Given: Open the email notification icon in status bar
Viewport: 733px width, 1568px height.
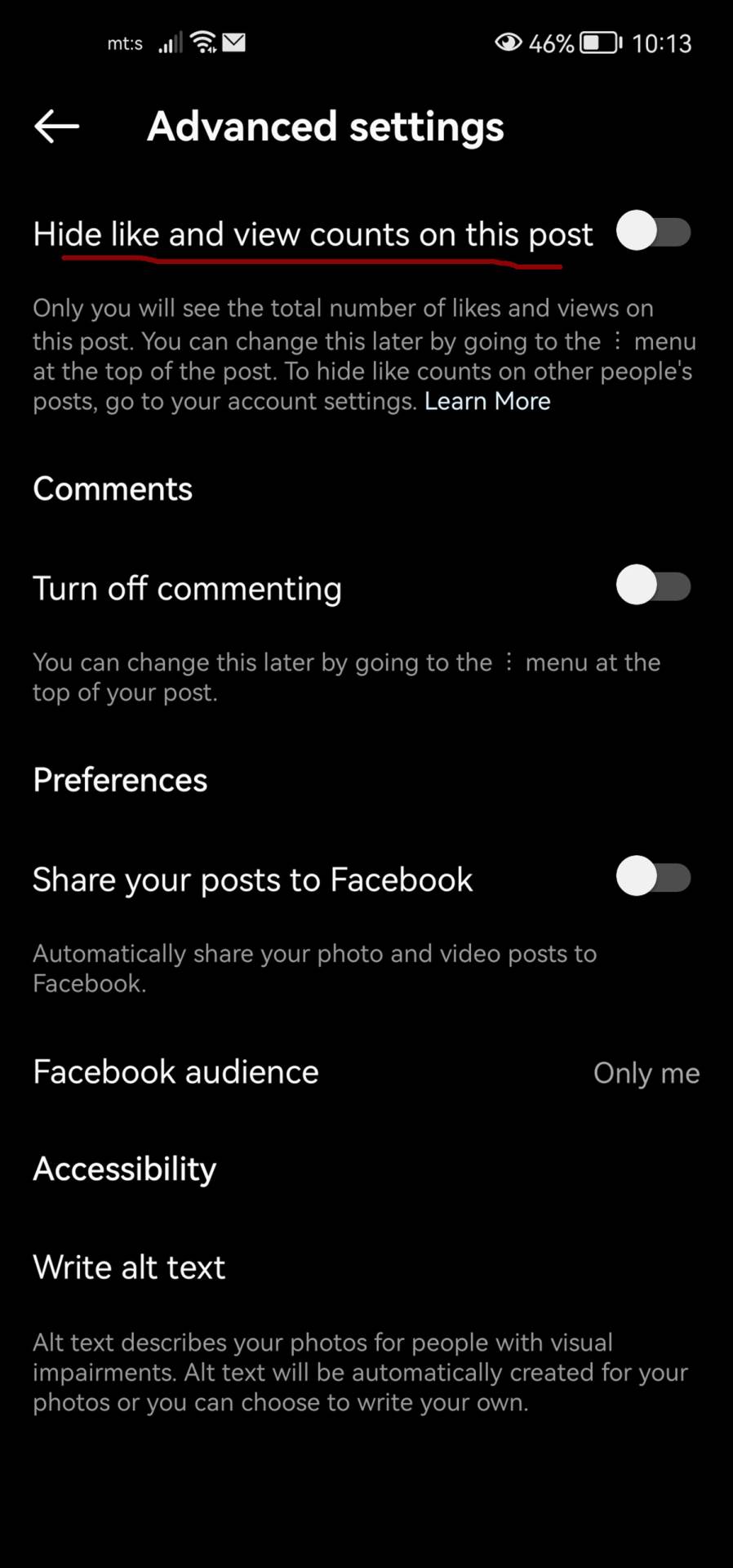Looking at the screenshot, I should point(234,42).
